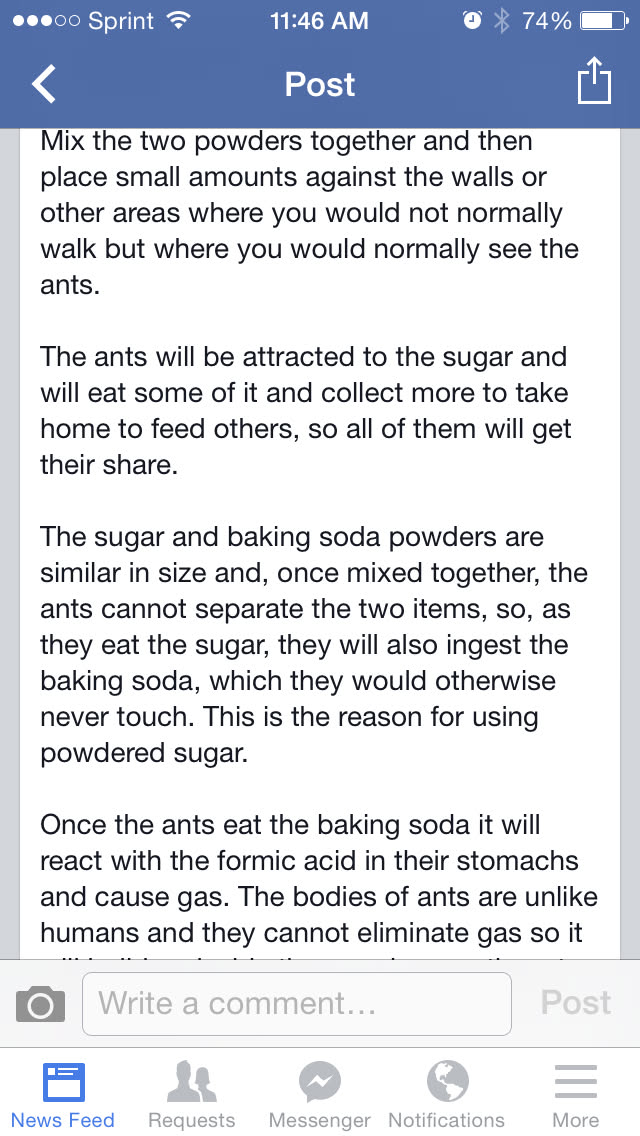
Task: Open the Requests tab
Action: [x=191, y=1096]
